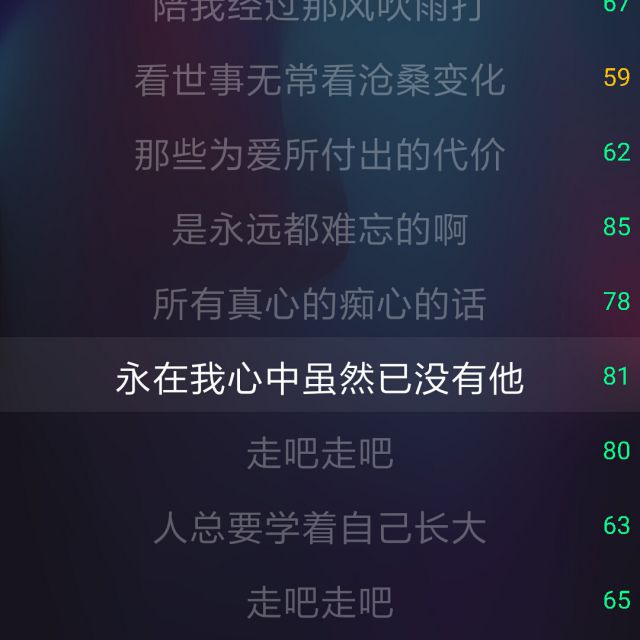This screenshot has width=640, height=640.
Task: Select the lyric line 所有真心的痴心的话
Action: (320, 304)
